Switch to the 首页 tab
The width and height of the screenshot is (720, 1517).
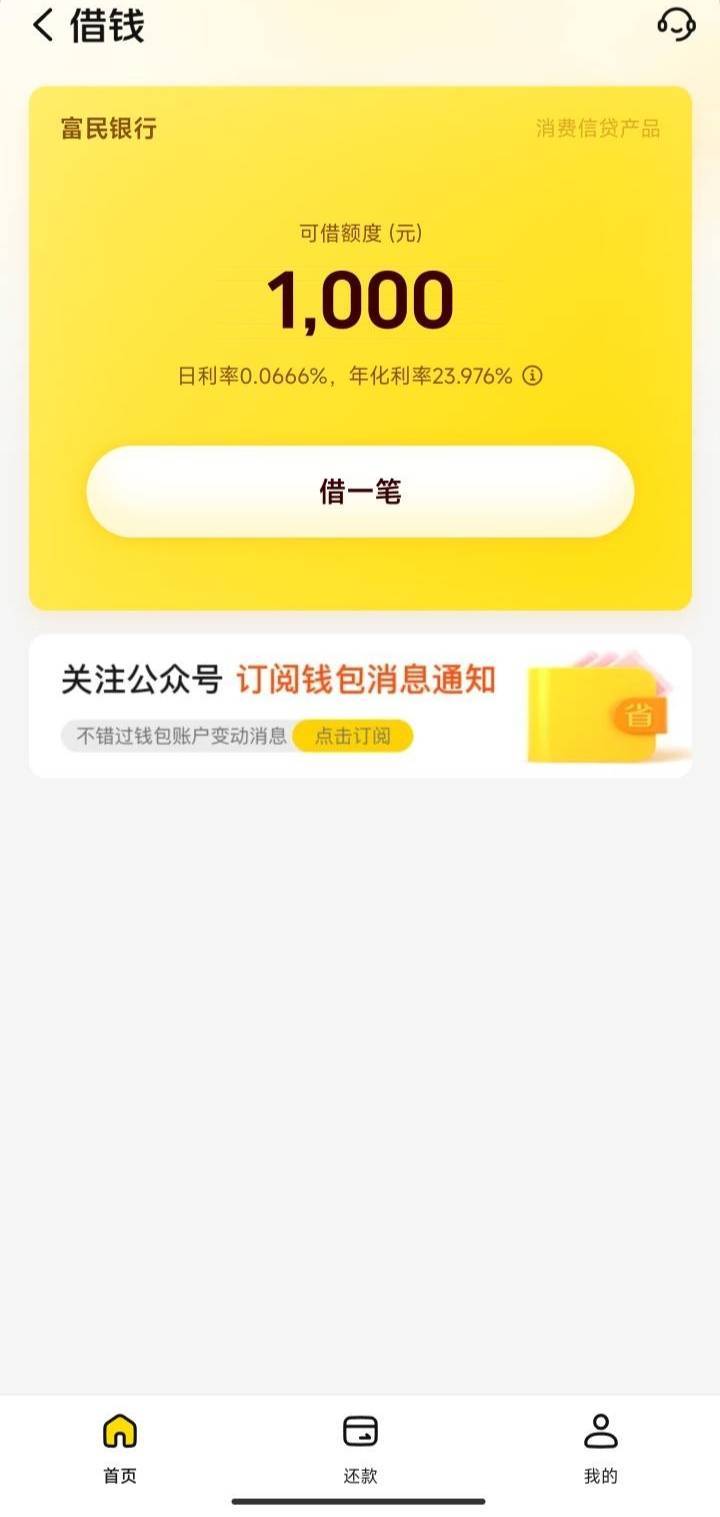coord(120,1447)
